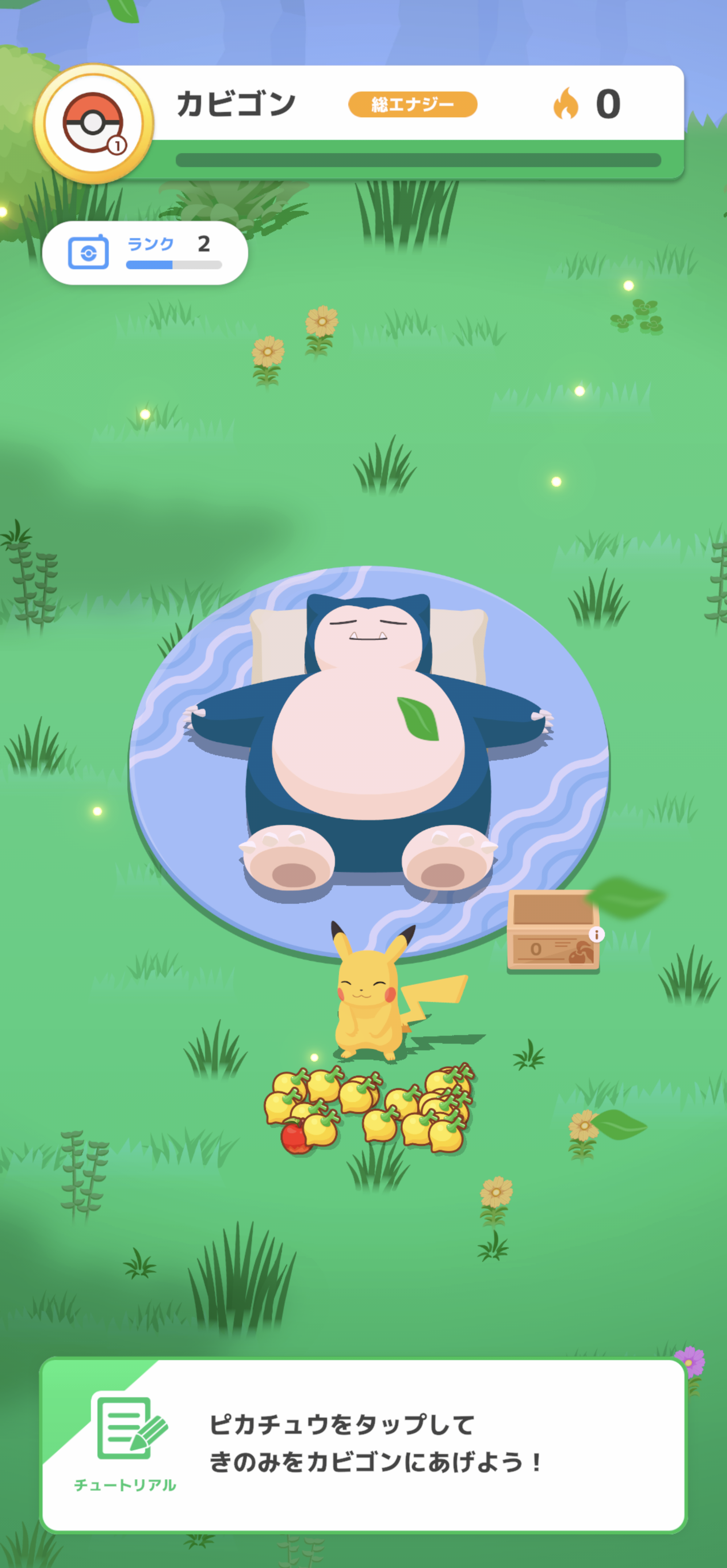Screen dimensions: 727x1568
Task: Tap the チュートリアル message box
Action: [363, 1444]
